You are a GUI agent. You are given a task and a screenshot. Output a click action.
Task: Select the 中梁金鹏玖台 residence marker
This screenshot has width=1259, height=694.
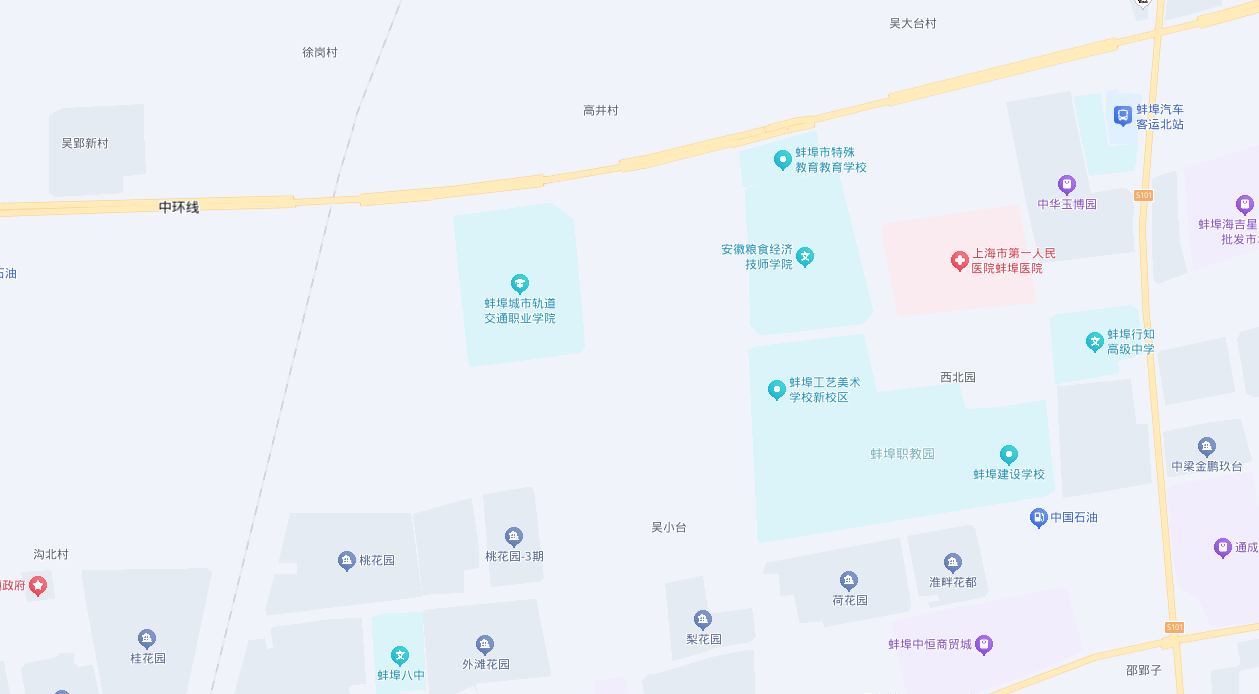[1206, 447]
